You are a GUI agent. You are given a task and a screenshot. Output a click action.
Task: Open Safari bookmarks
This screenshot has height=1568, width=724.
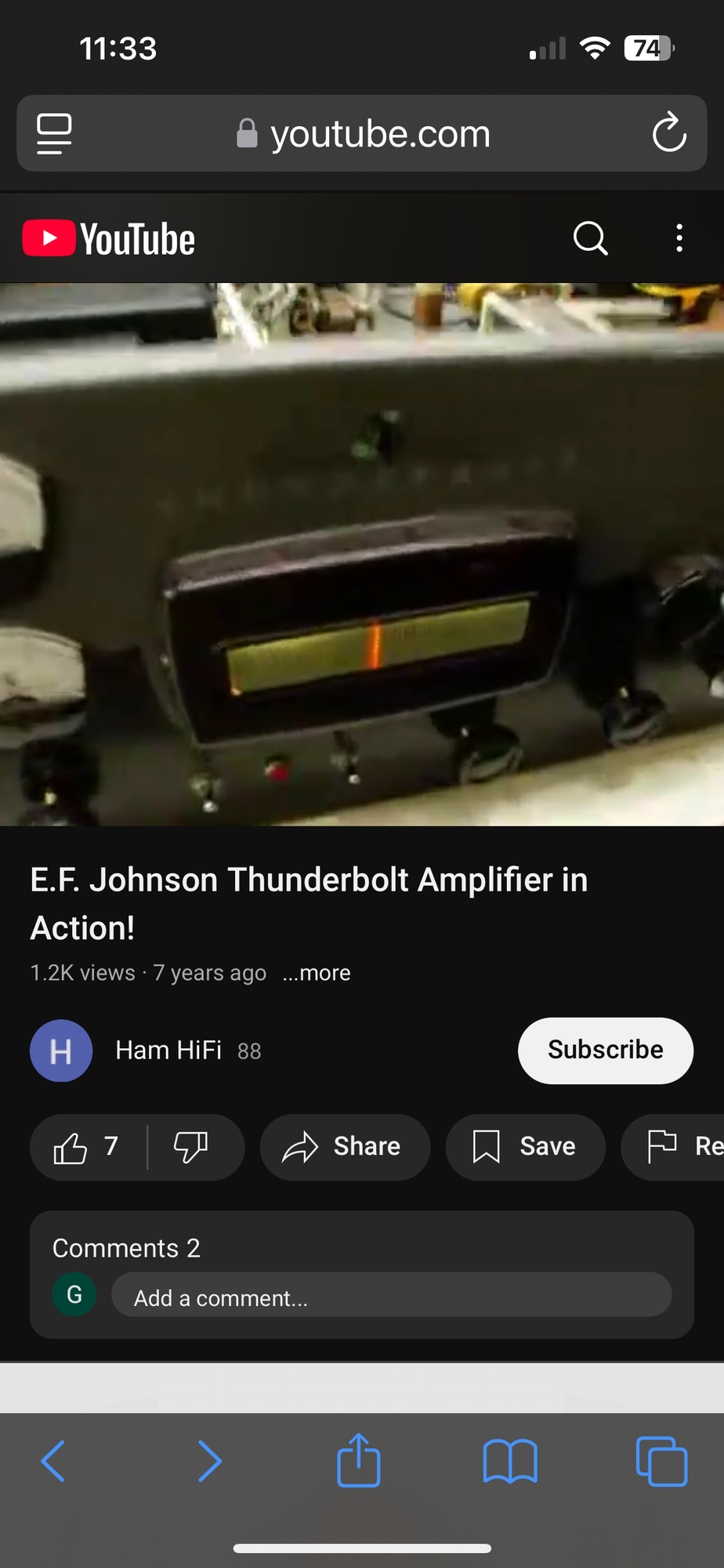pyautogui.click(x=510, y=1461)
